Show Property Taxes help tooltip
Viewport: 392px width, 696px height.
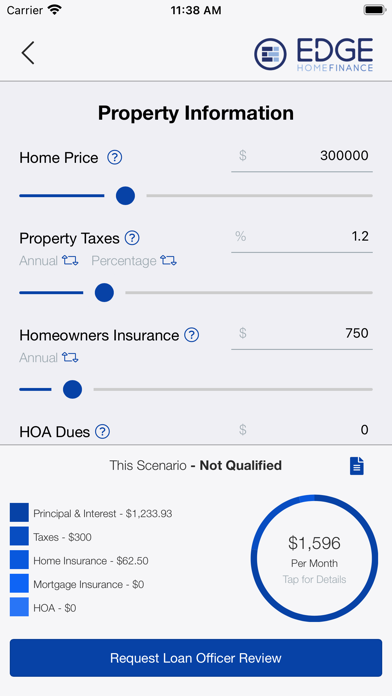[132, 238]
